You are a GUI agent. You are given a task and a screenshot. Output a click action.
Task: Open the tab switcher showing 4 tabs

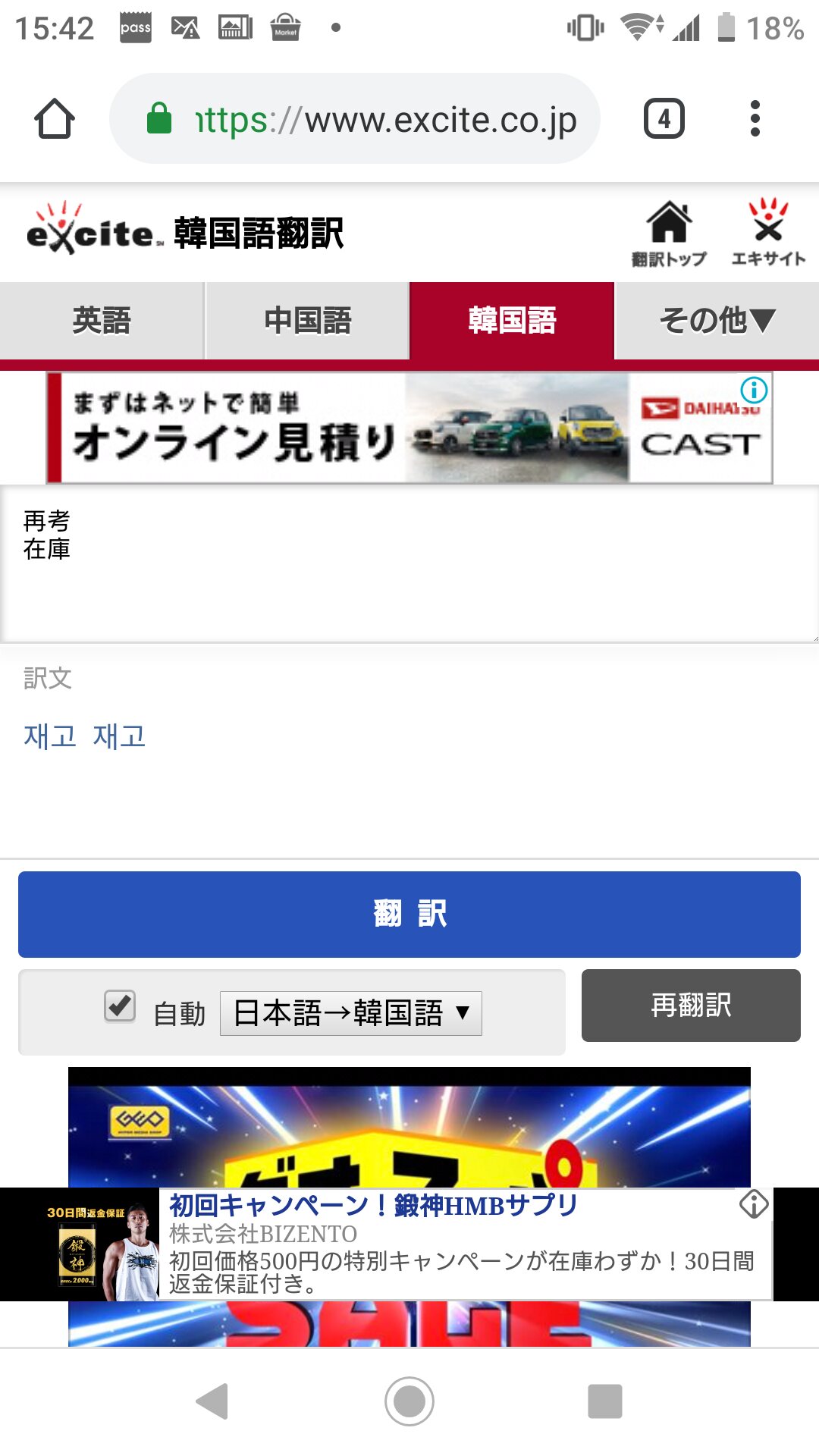point(664,119)
